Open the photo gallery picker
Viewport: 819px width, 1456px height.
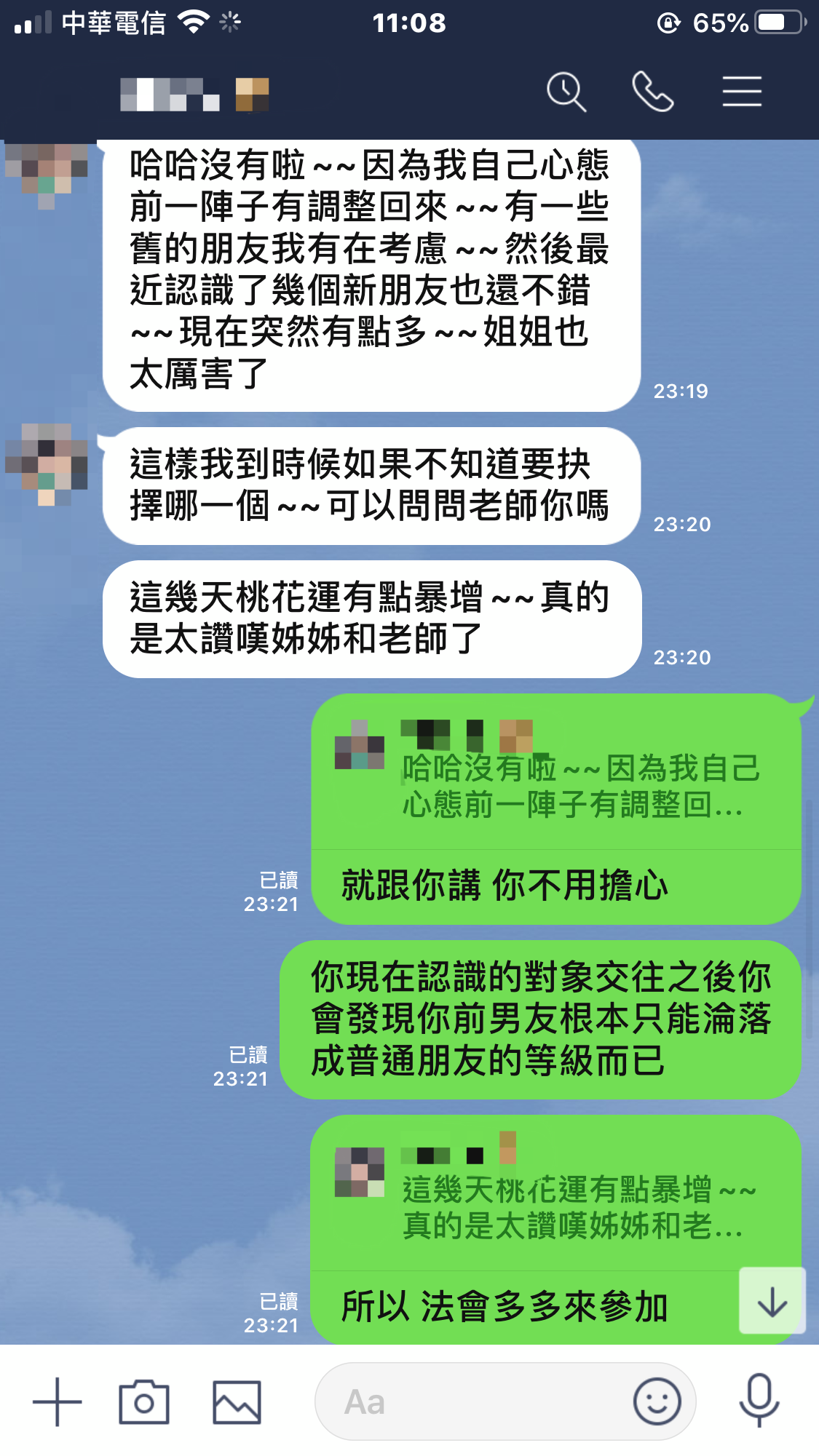(x=237, y=1401)
